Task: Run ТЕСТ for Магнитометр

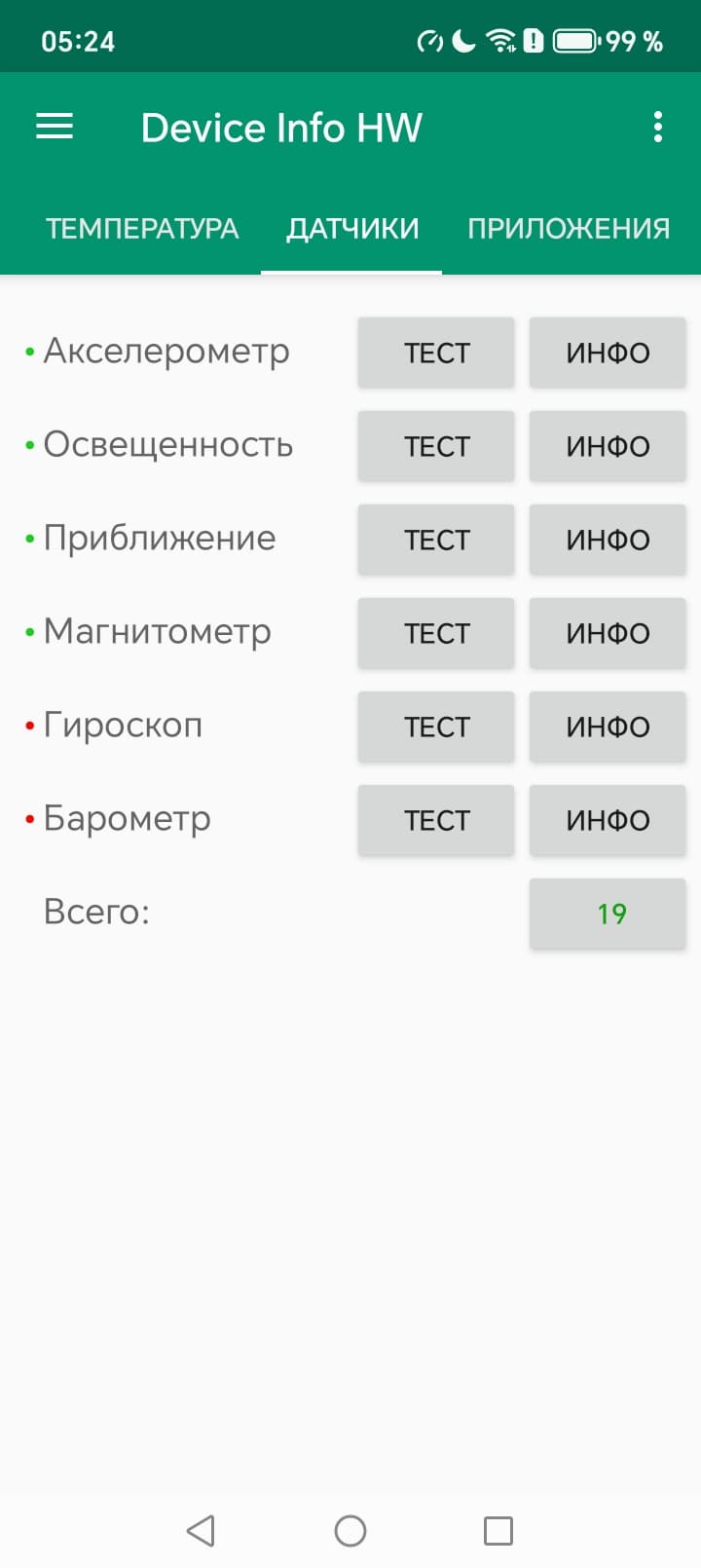Action: pos(436,633)
